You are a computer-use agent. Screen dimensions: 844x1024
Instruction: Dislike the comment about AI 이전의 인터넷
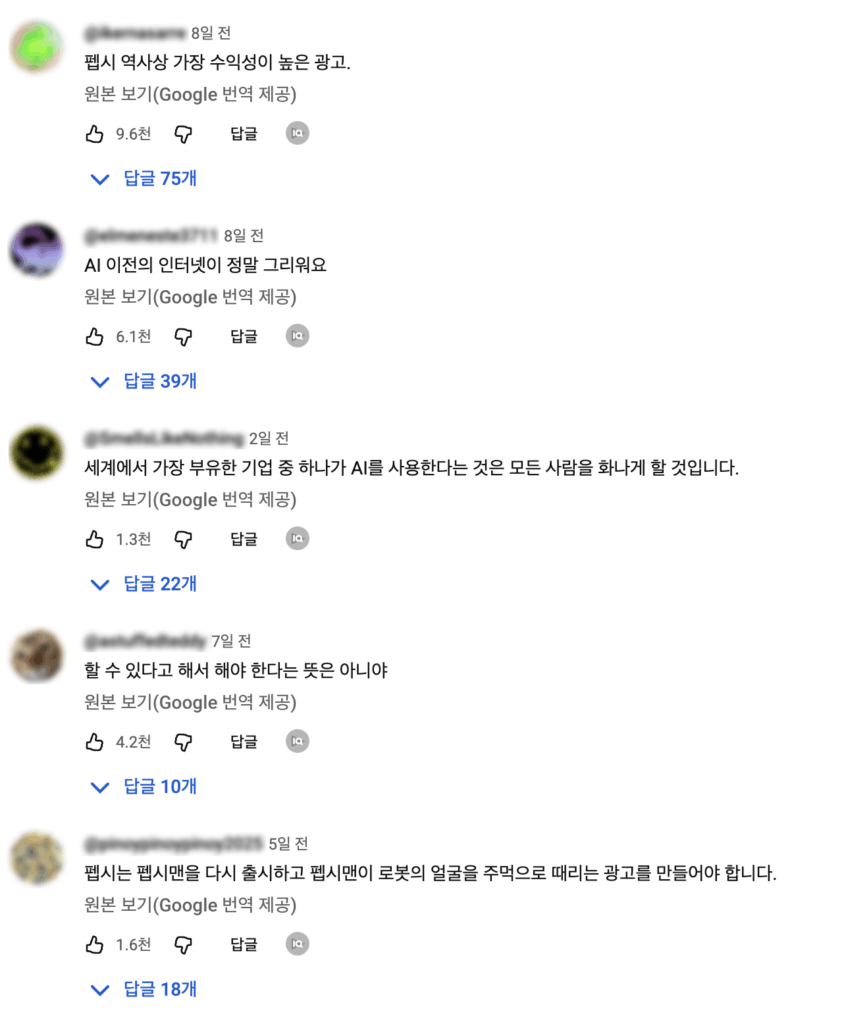(183, 337)
